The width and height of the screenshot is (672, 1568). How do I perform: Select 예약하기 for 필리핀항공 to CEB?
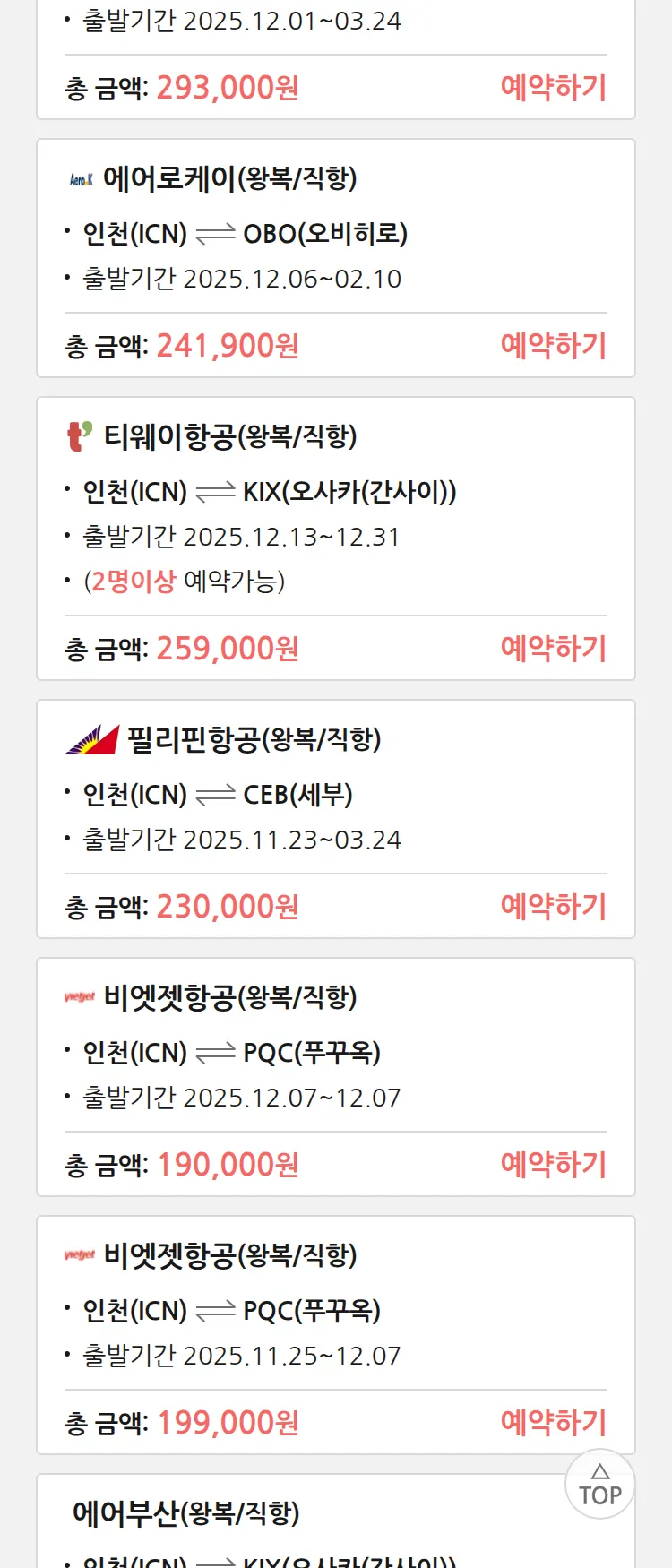click(x=553, y=907)
